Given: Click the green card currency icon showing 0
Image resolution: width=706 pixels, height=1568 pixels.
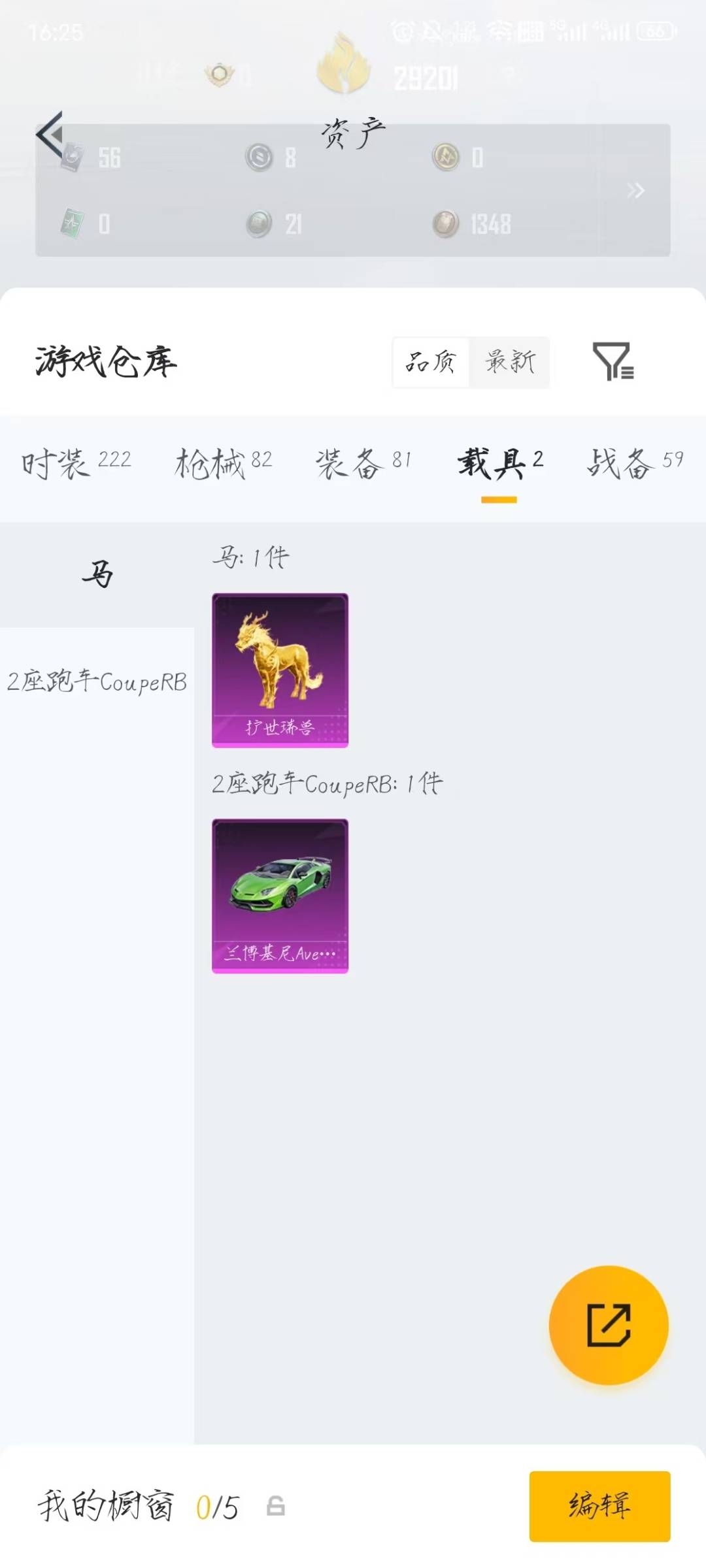Looking at the screenshot, I should [72, 224].
